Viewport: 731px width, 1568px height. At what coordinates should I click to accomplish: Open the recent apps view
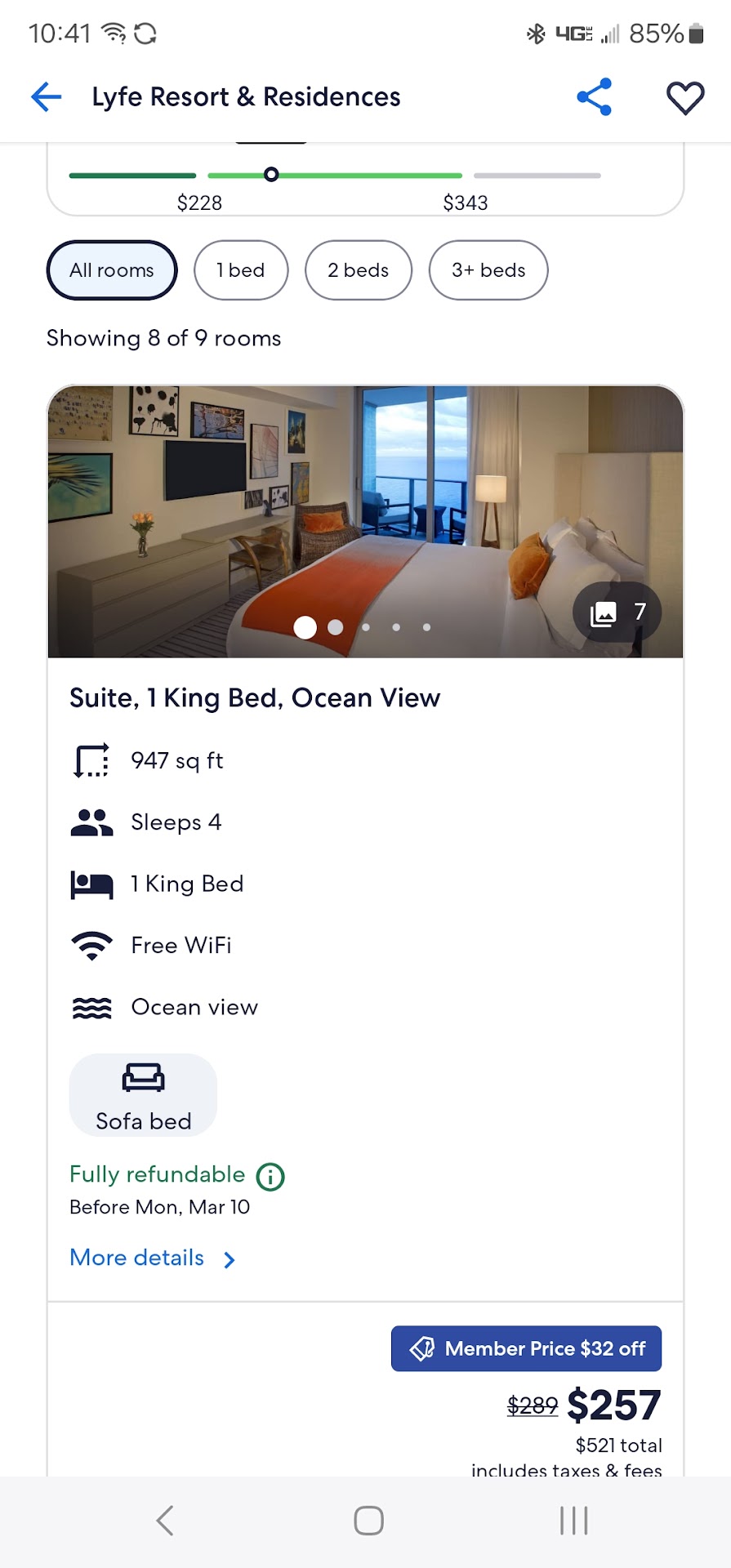point(573,1521)
